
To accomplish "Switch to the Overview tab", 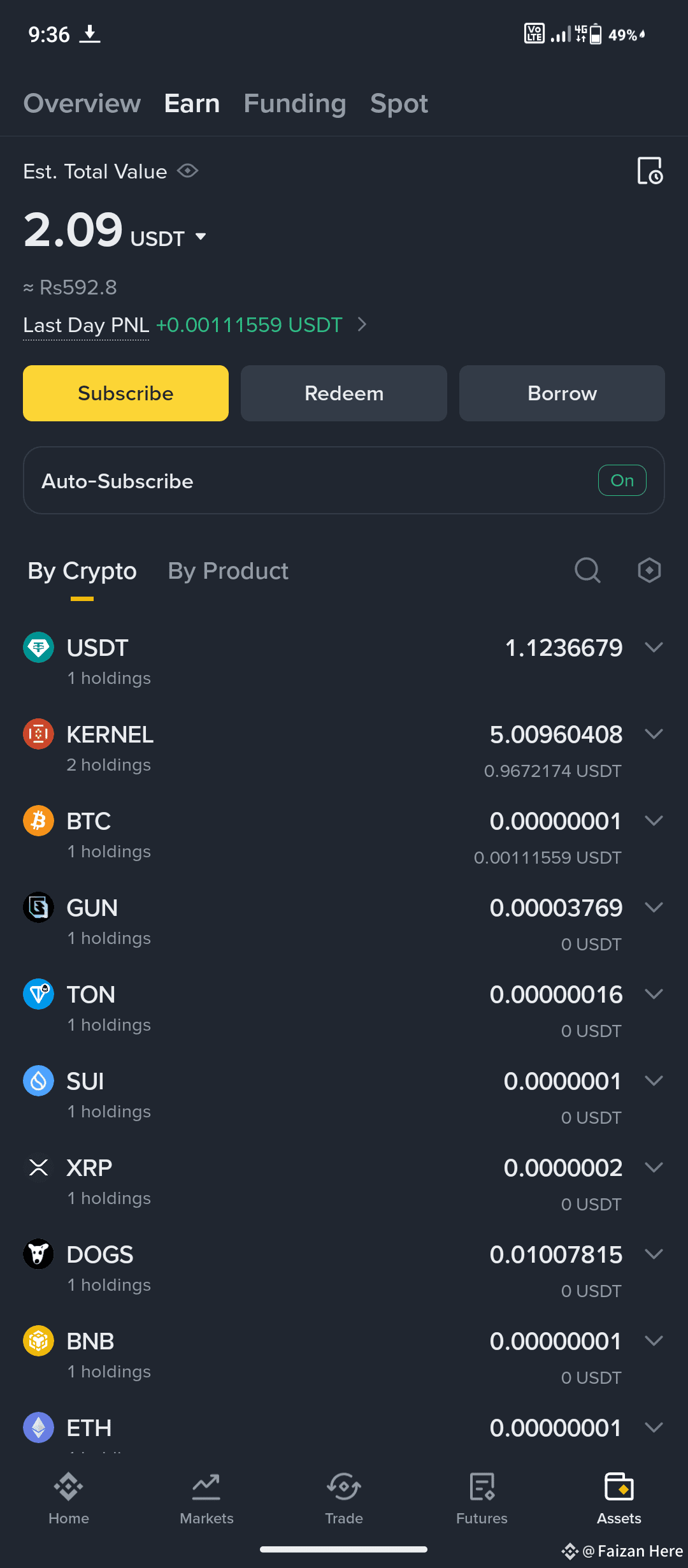I will coord(82,103).
